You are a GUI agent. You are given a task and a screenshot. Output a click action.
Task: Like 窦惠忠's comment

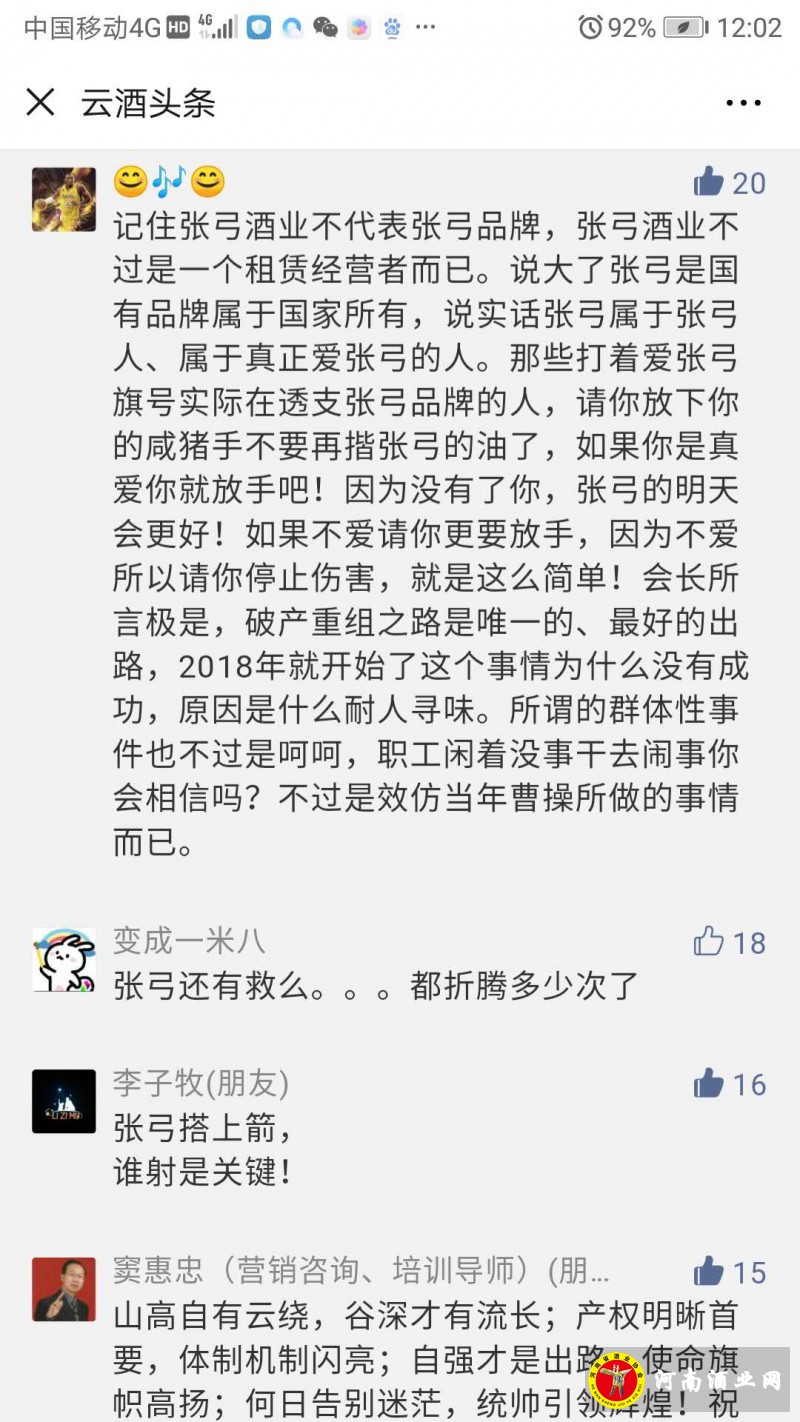[x=709, y=1271]
